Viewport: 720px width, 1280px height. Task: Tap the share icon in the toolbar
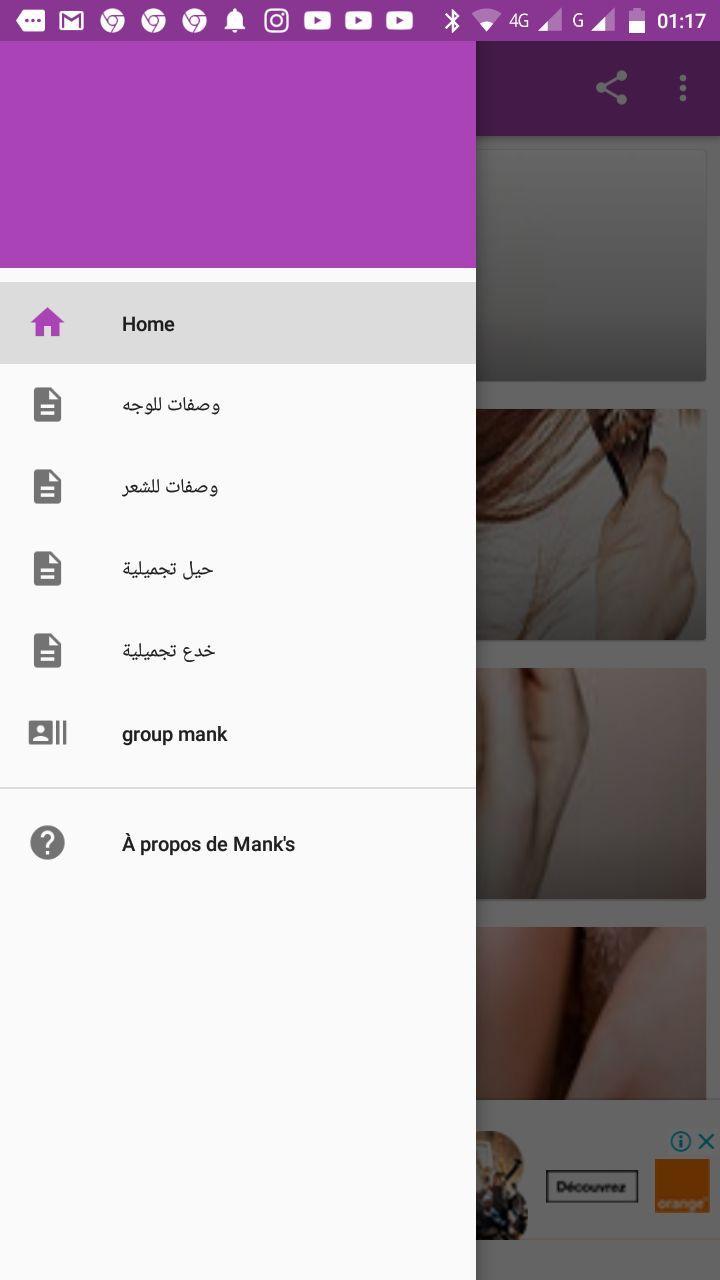pos(611,88)
